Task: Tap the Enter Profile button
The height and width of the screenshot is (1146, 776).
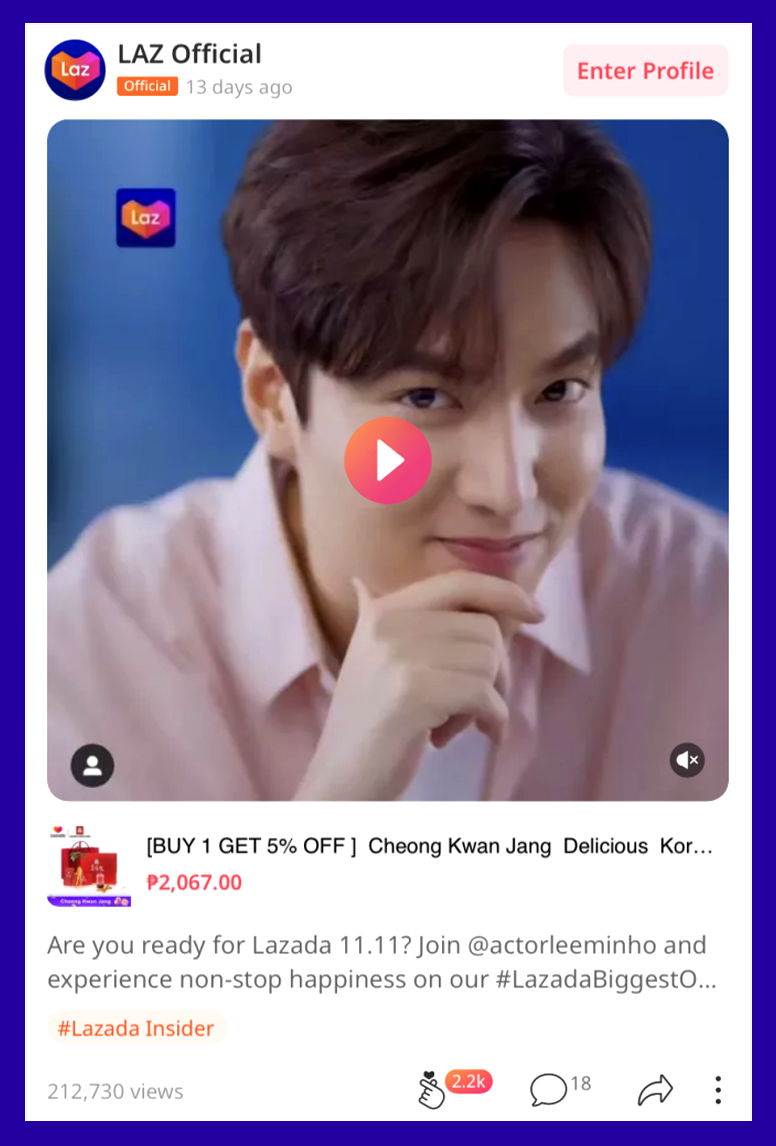Action: [x=645, y=71]
